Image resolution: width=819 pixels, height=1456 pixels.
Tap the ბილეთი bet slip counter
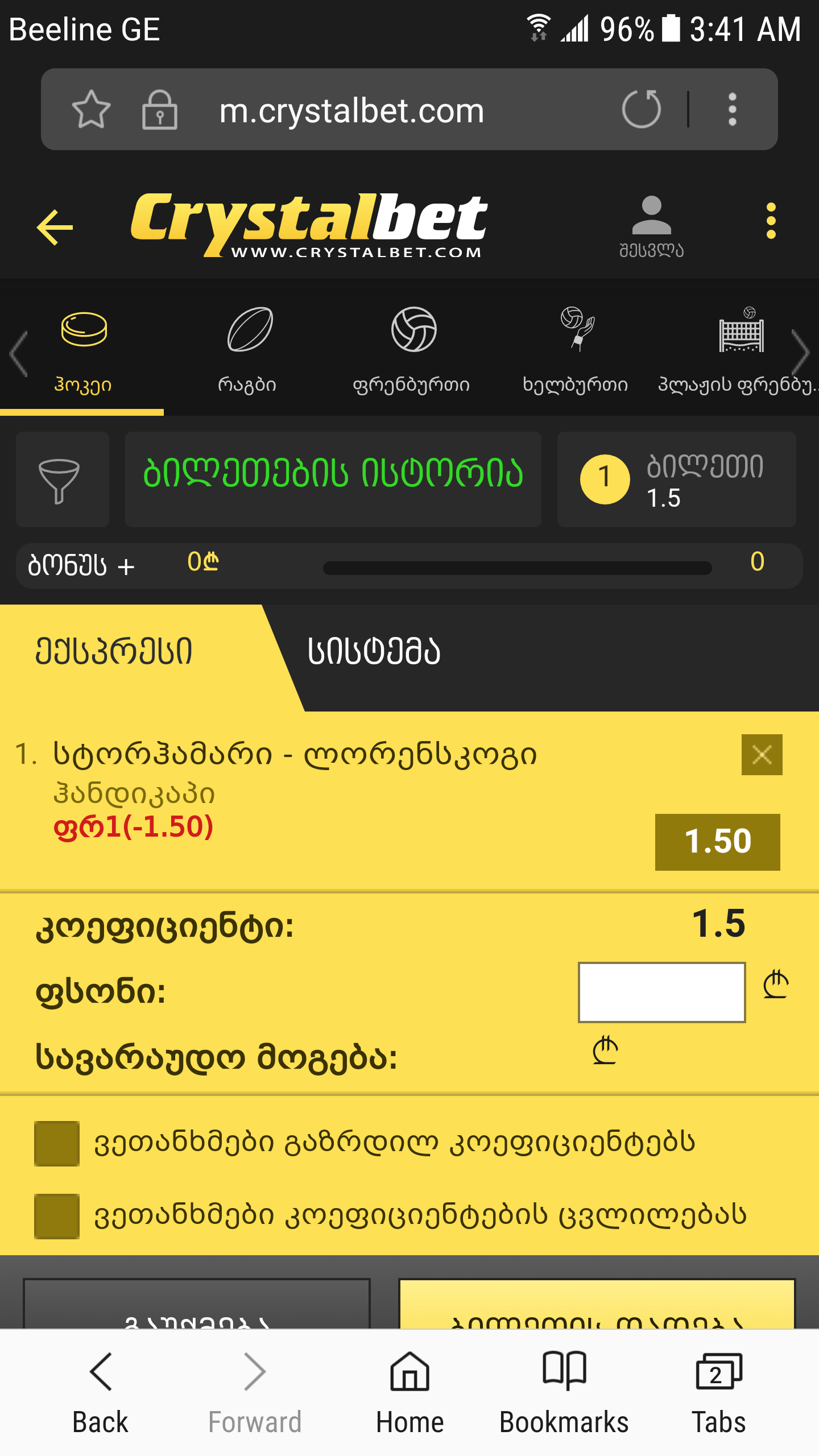tap(676, 479)
